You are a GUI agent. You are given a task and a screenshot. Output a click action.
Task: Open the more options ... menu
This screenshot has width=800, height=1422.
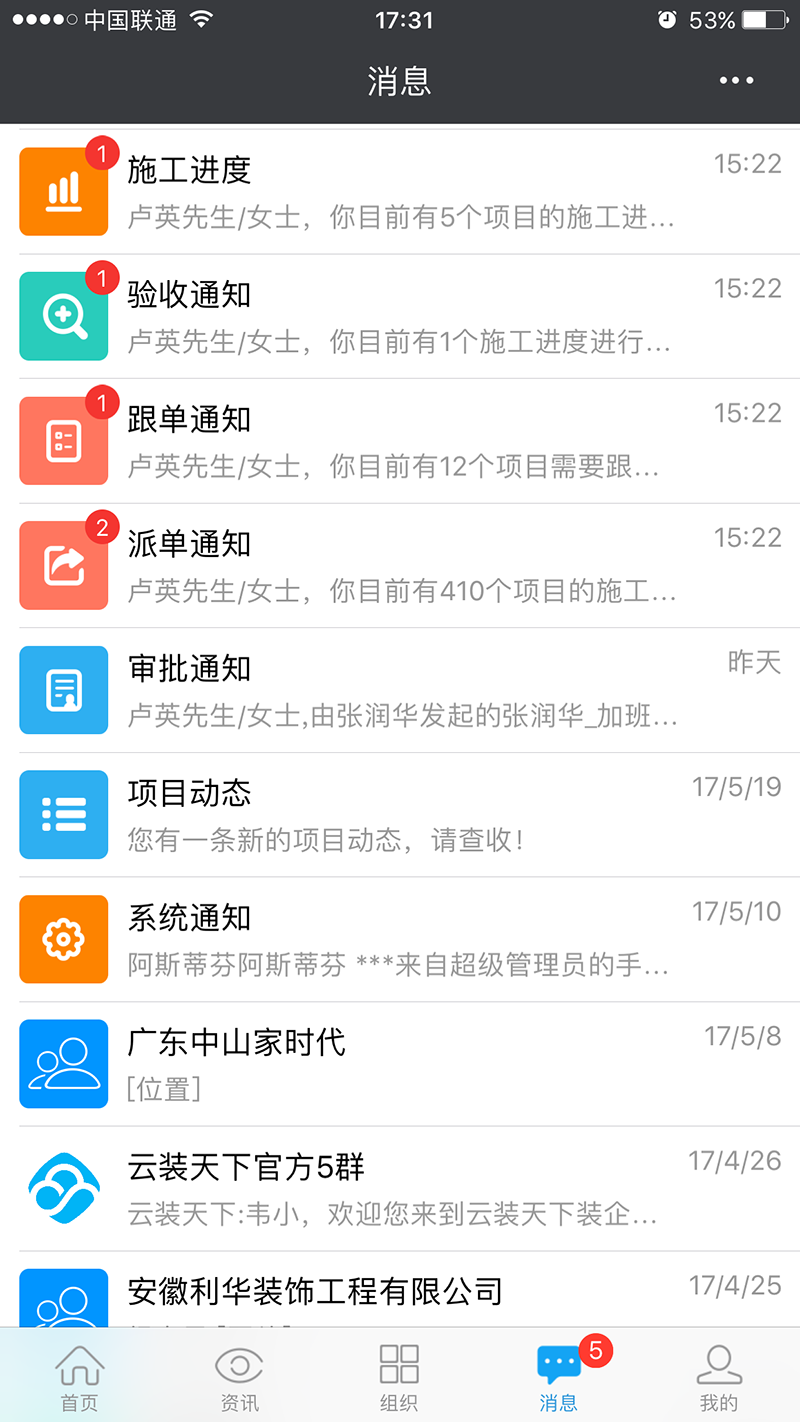tap(736, 80)
